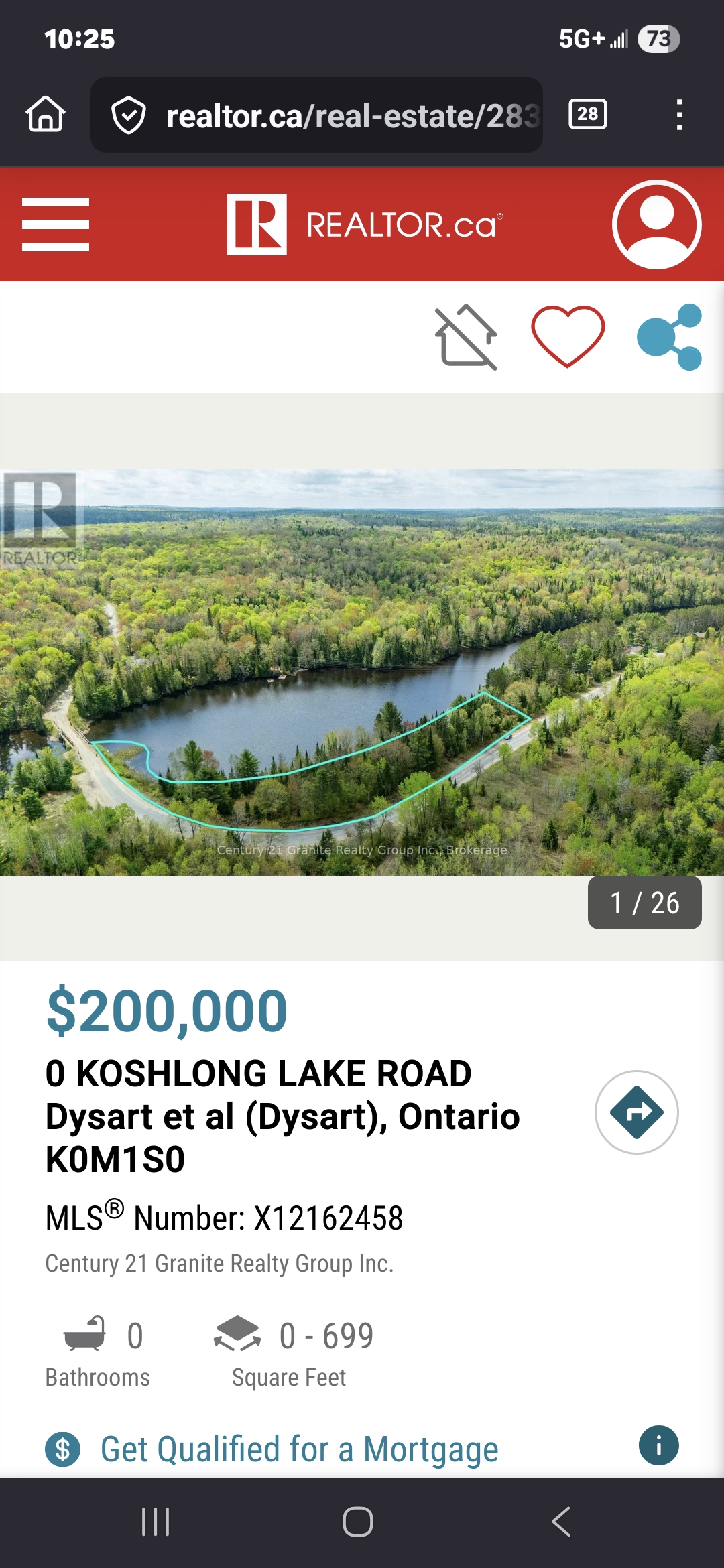Open the user account profile icon
724x1568 pixels.
tap(656, 224)
